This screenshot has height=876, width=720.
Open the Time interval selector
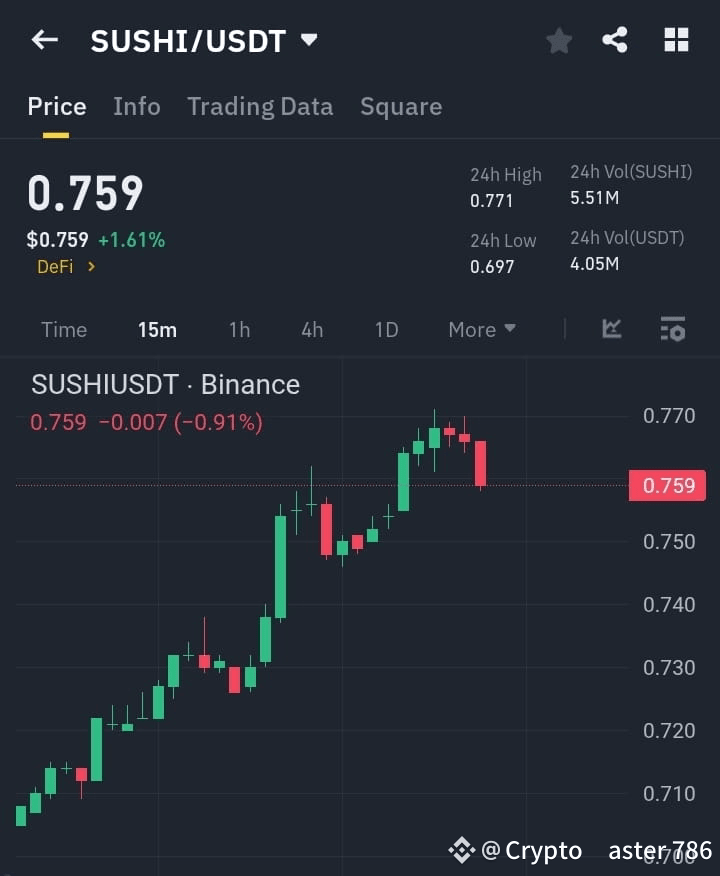[x=63, y=329]
